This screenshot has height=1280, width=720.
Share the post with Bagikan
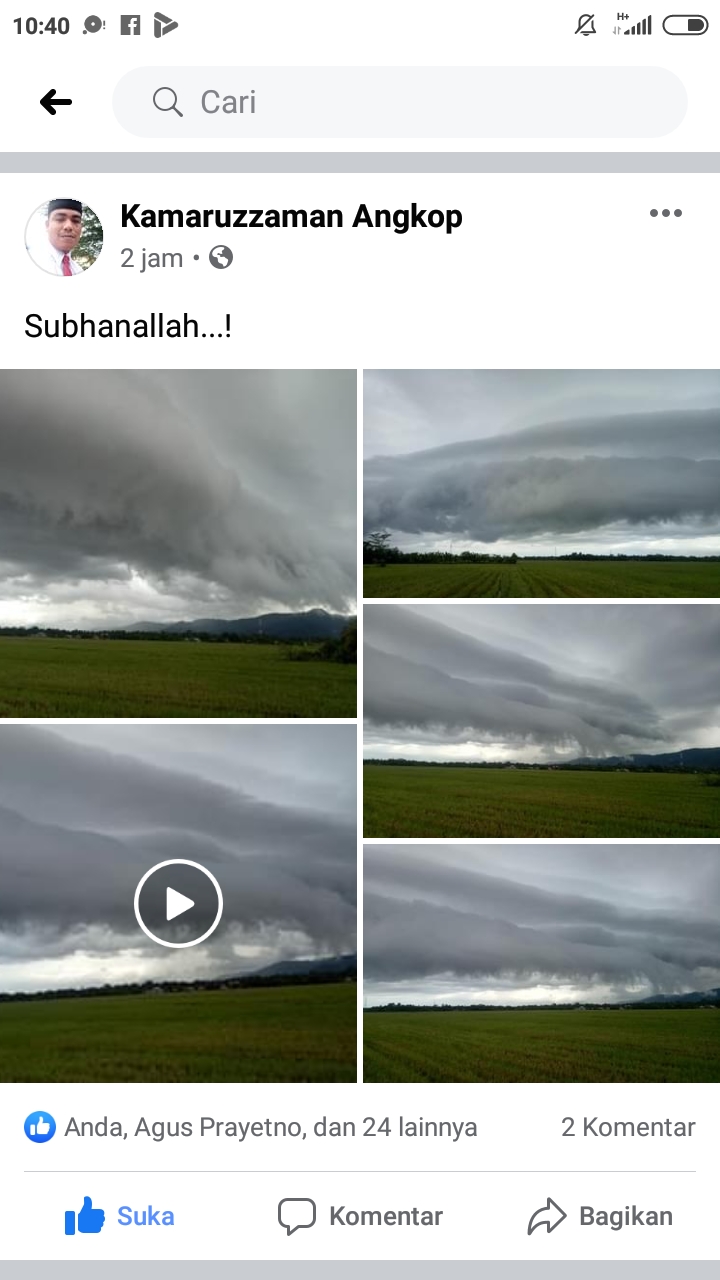coord(600,1217)
